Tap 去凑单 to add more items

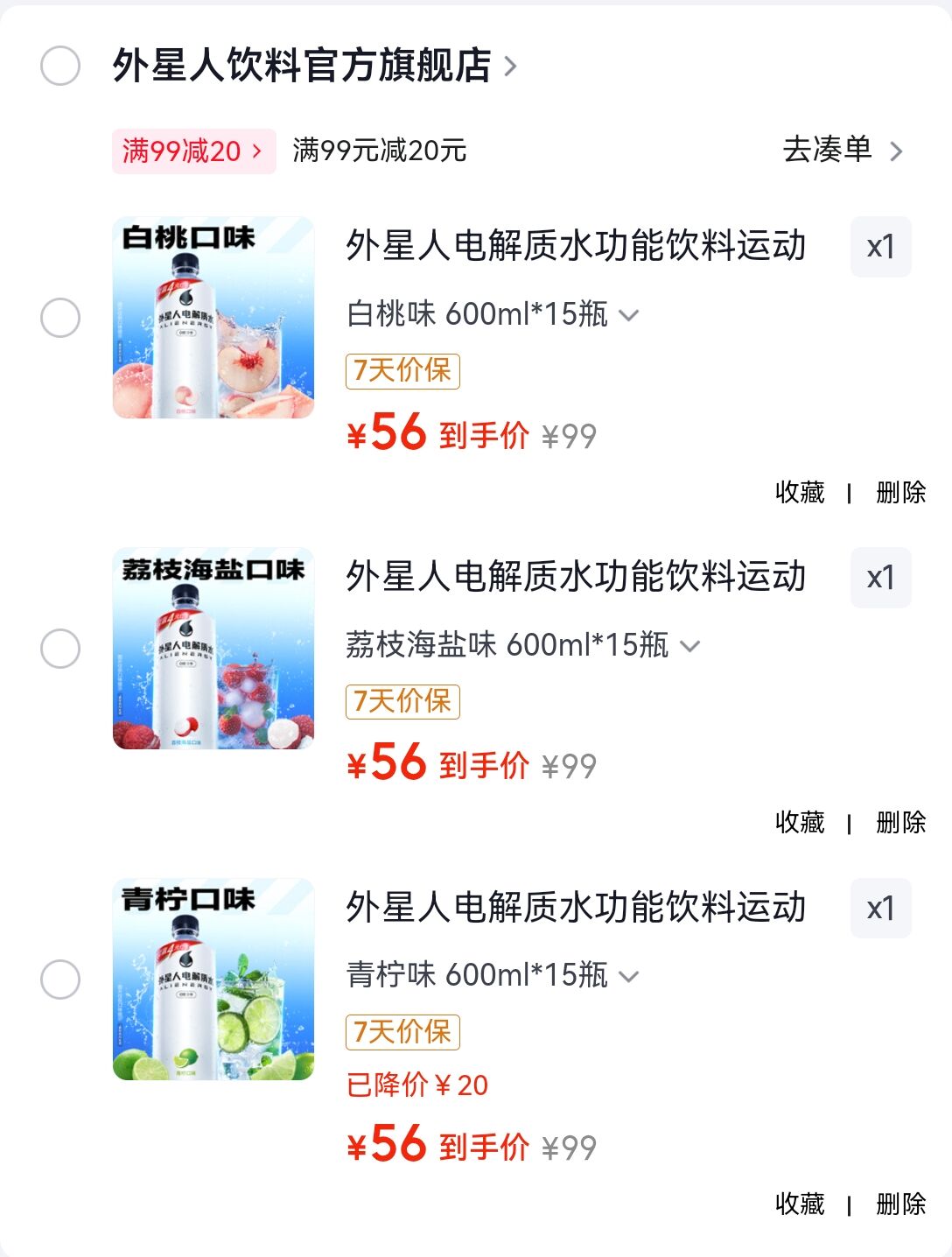coord(842,151)
